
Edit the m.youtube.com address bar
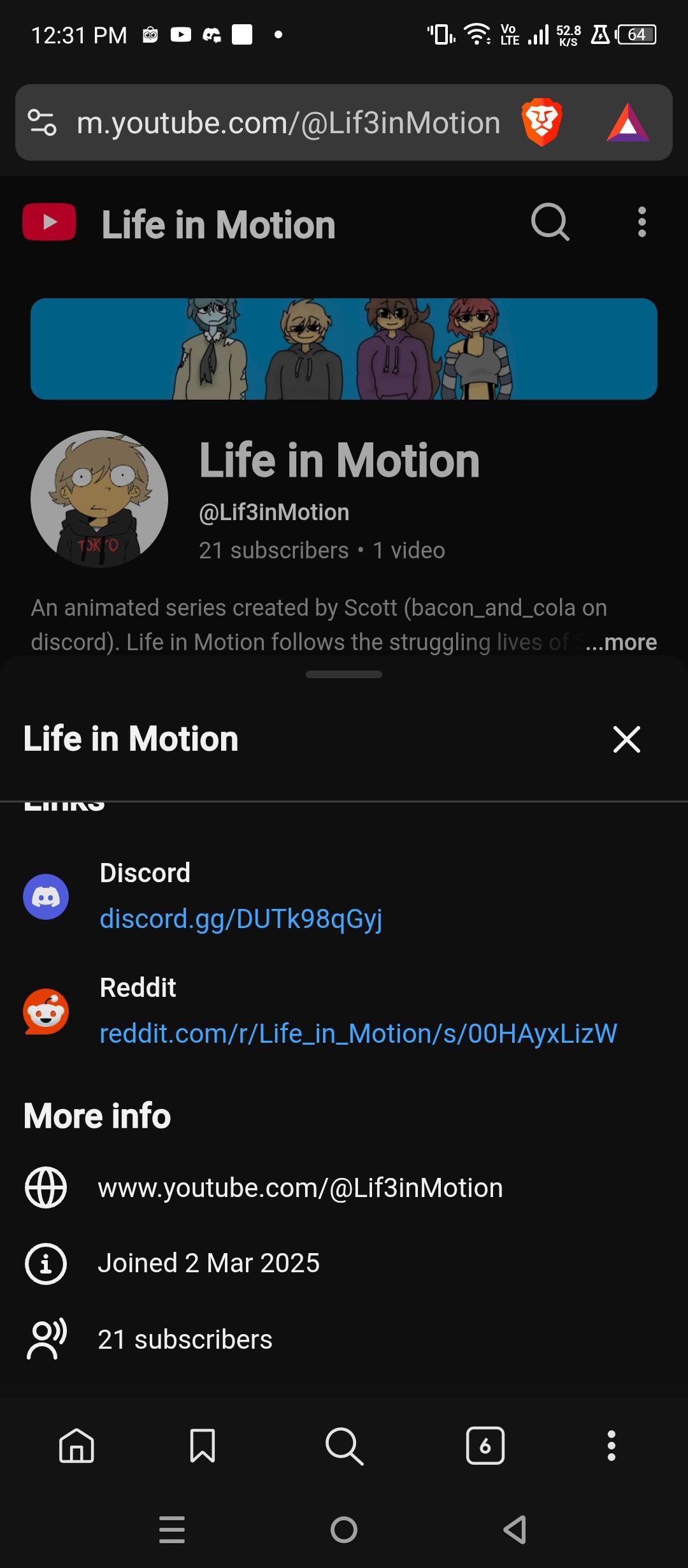(x=288, y=123)
